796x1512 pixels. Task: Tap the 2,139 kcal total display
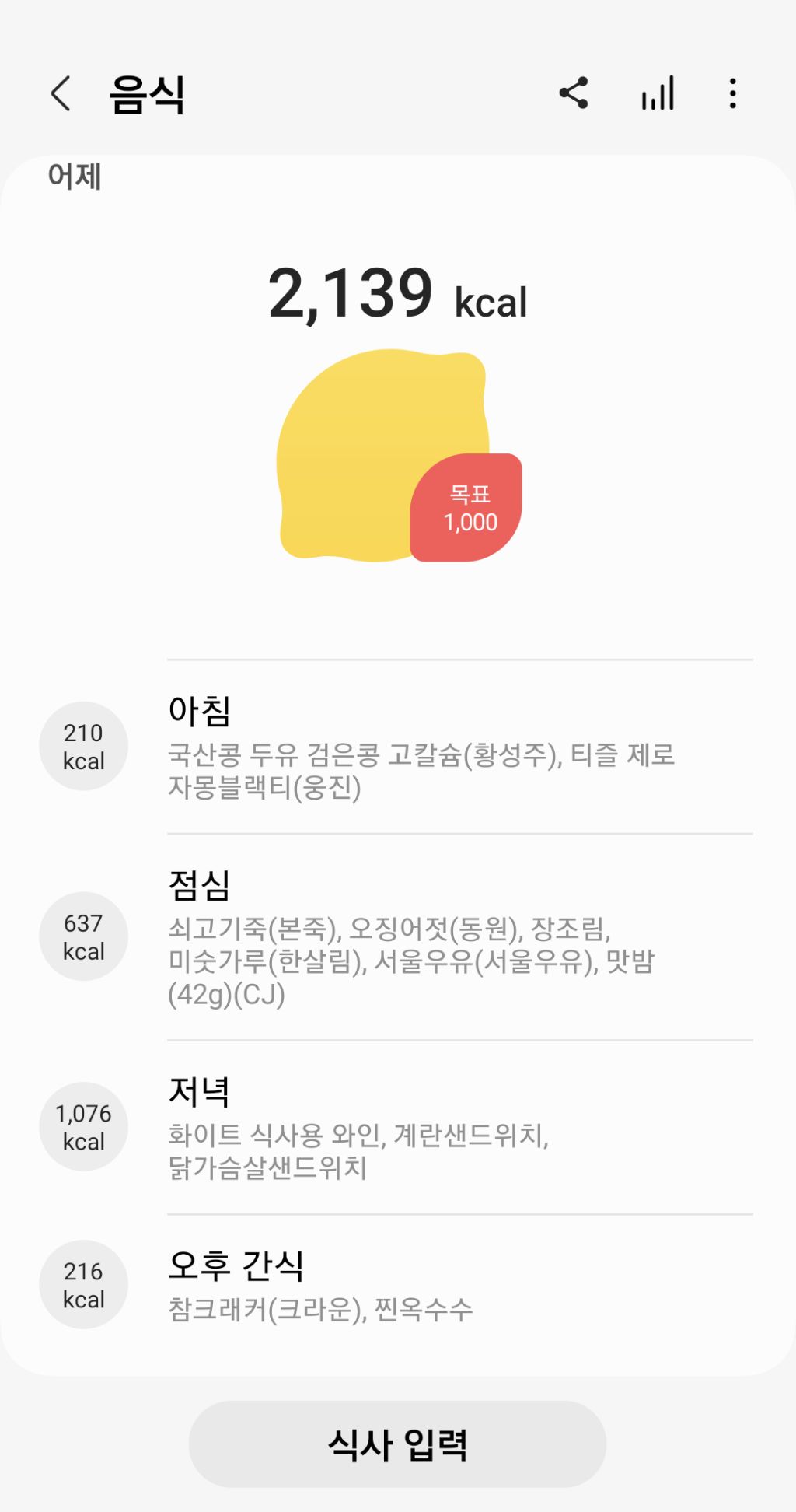click(x=398, y=296)
